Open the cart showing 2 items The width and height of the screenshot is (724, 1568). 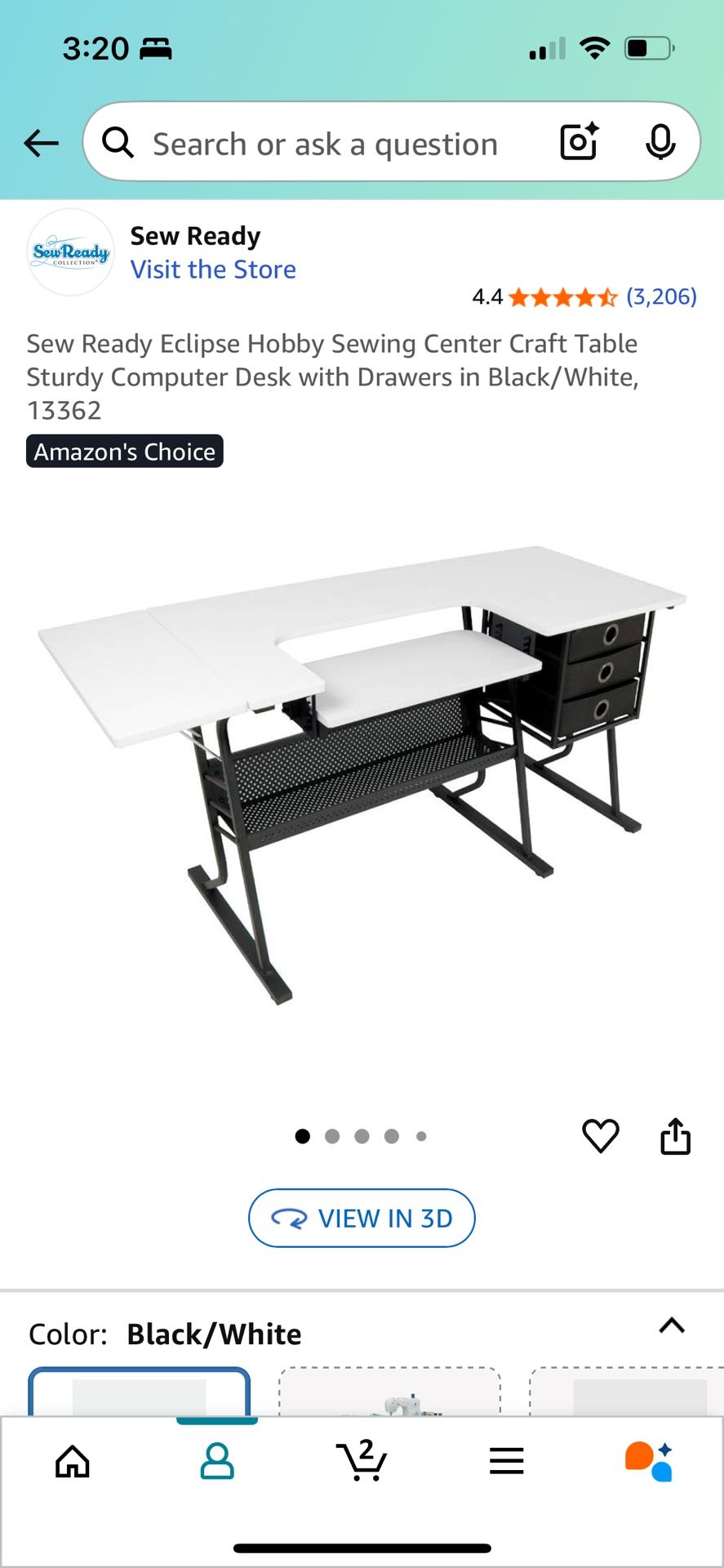362,1462
